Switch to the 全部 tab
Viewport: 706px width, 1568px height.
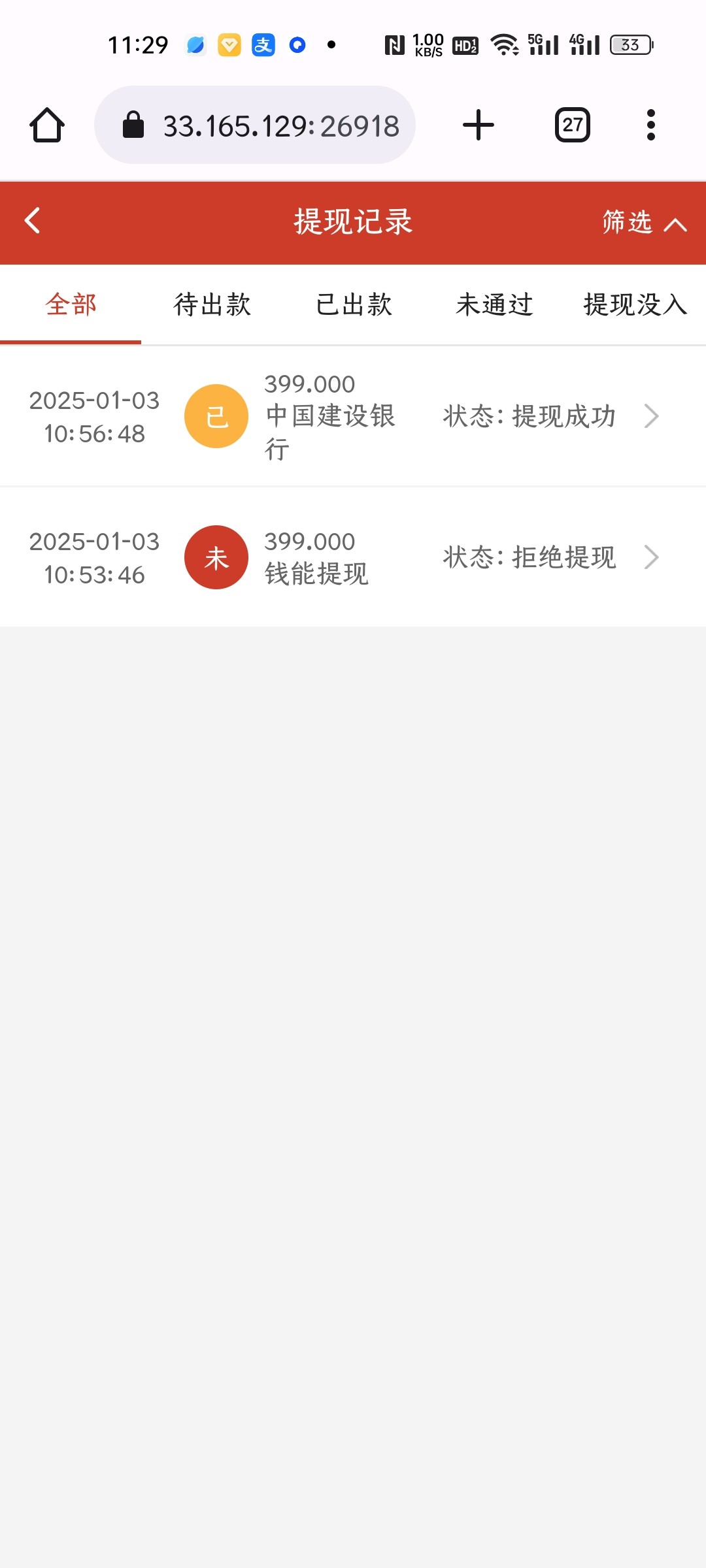[x=71, y=305]
